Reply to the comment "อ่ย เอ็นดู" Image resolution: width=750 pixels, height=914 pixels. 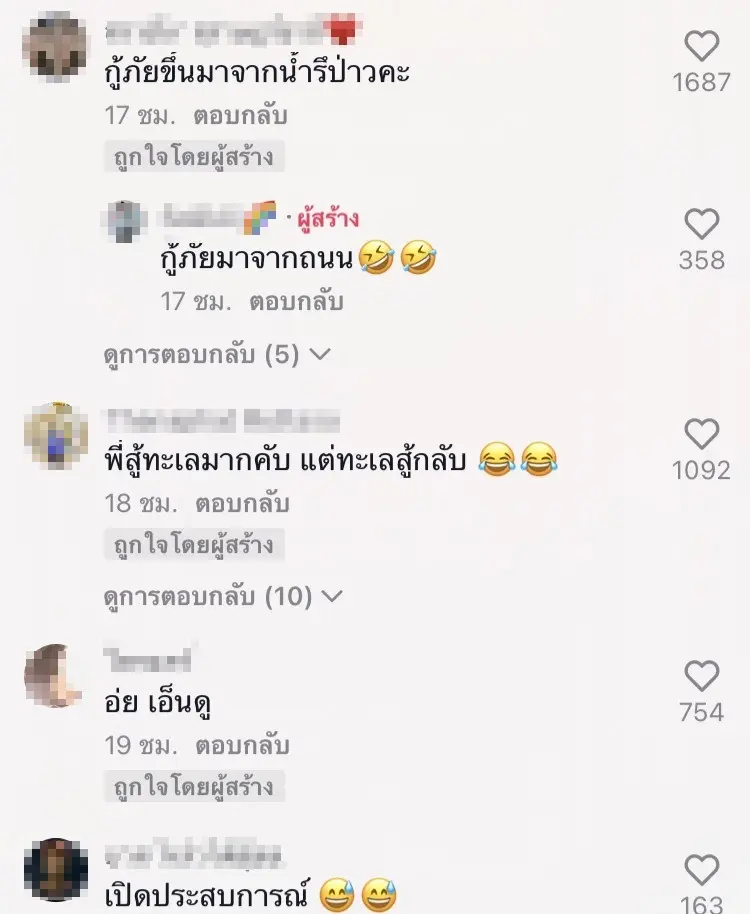(242, 746)
